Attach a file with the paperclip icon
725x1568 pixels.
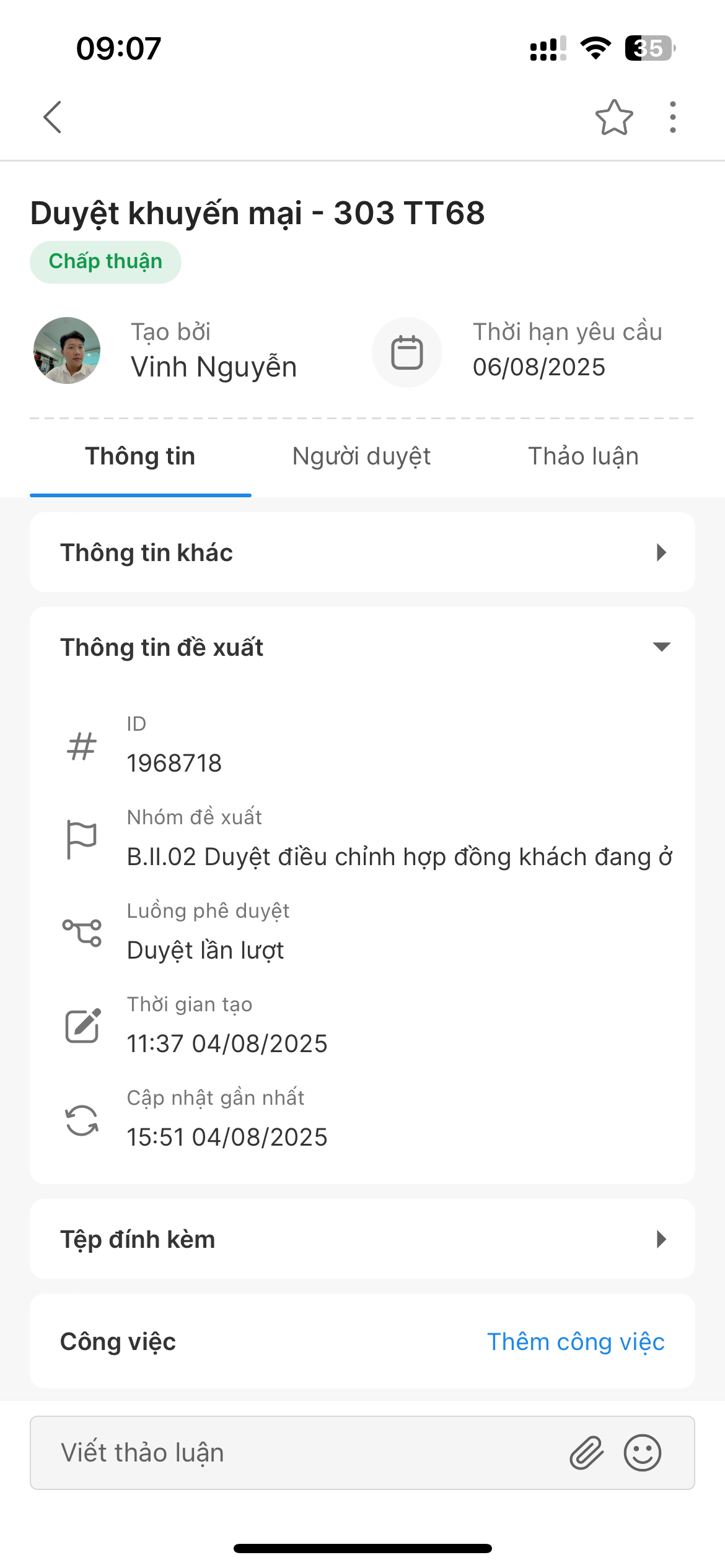pos(586,1453)
